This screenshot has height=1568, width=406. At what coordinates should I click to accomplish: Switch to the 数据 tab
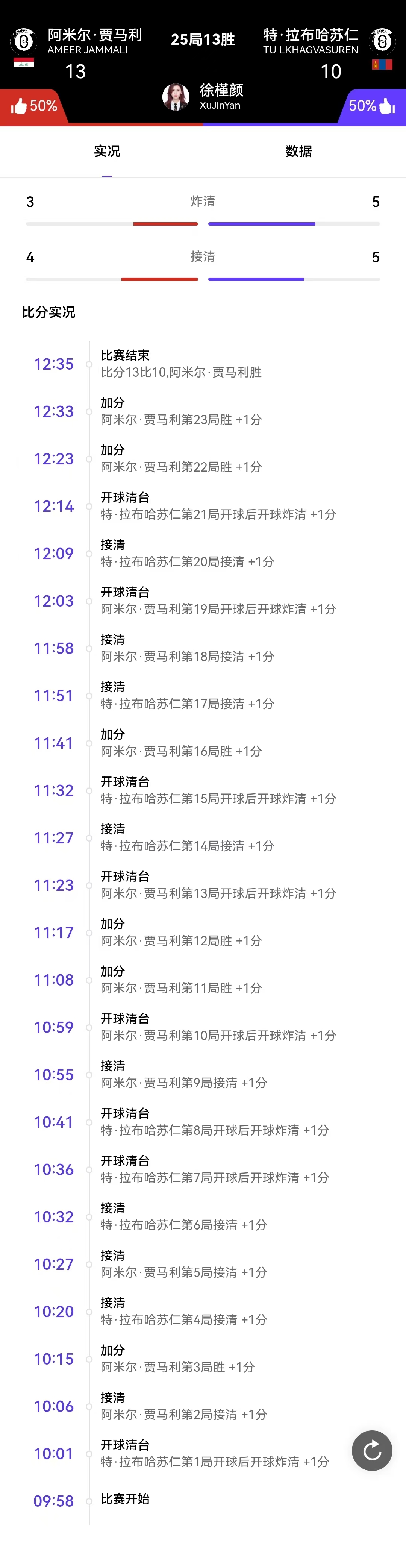click(298, 151)
